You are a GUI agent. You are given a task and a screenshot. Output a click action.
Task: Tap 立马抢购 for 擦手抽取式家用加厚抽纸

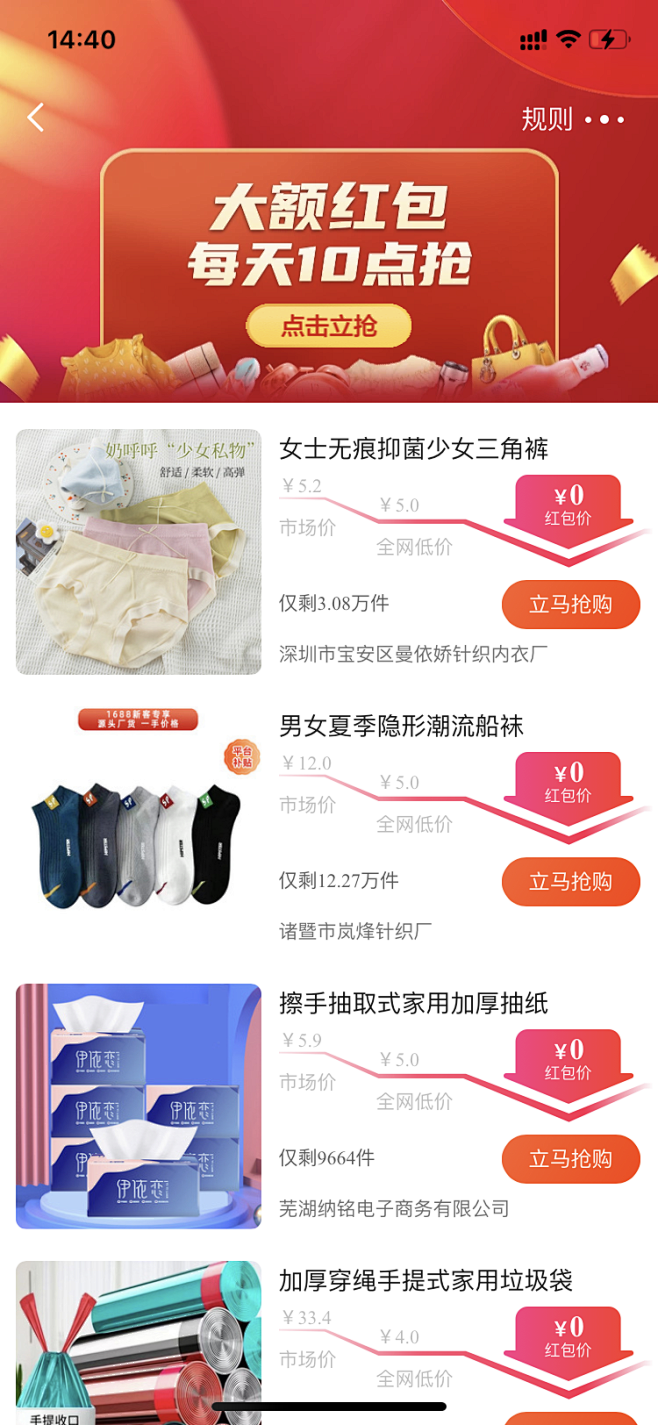[570, 1158]
